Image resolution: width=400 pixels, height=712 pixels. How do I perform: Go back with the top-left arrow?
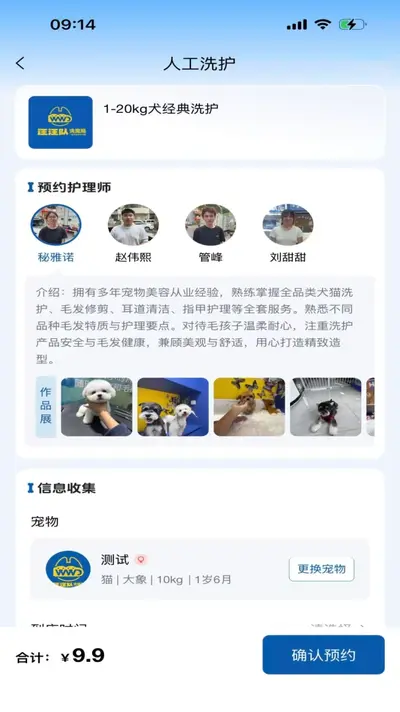coord(20,63)
